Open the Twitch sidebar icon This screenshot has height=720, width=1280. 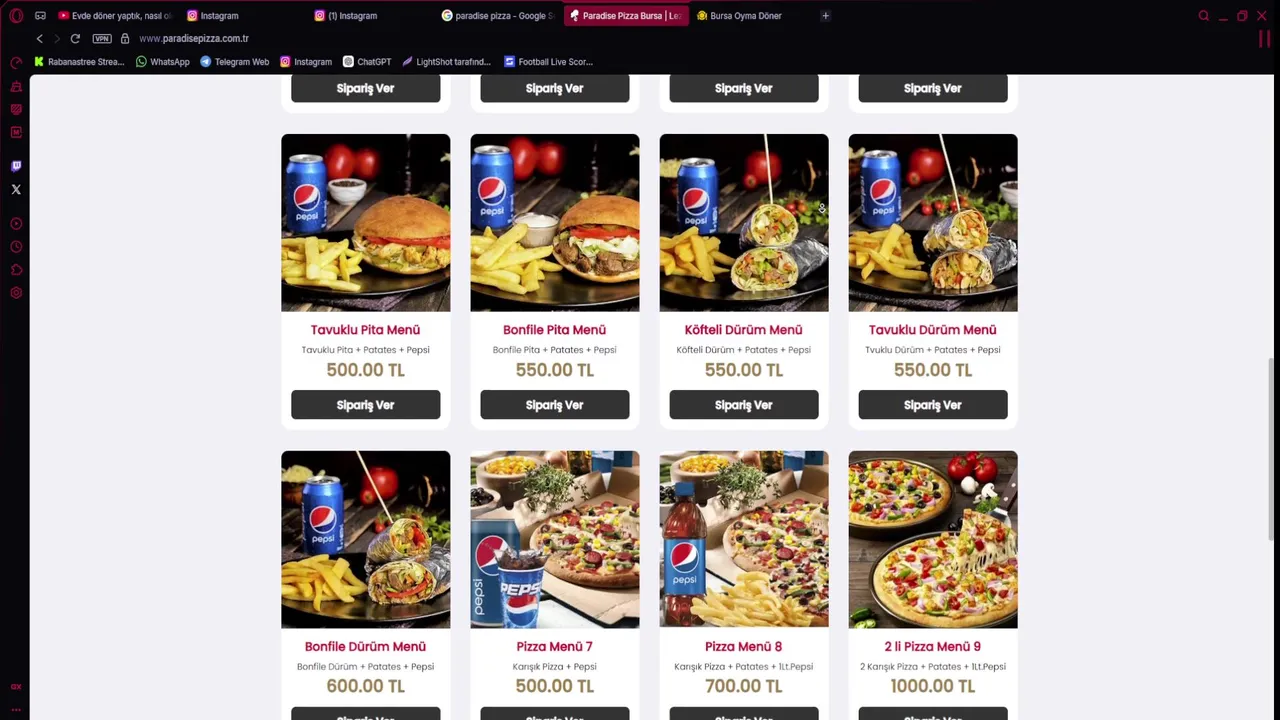(x=16, y=166)
